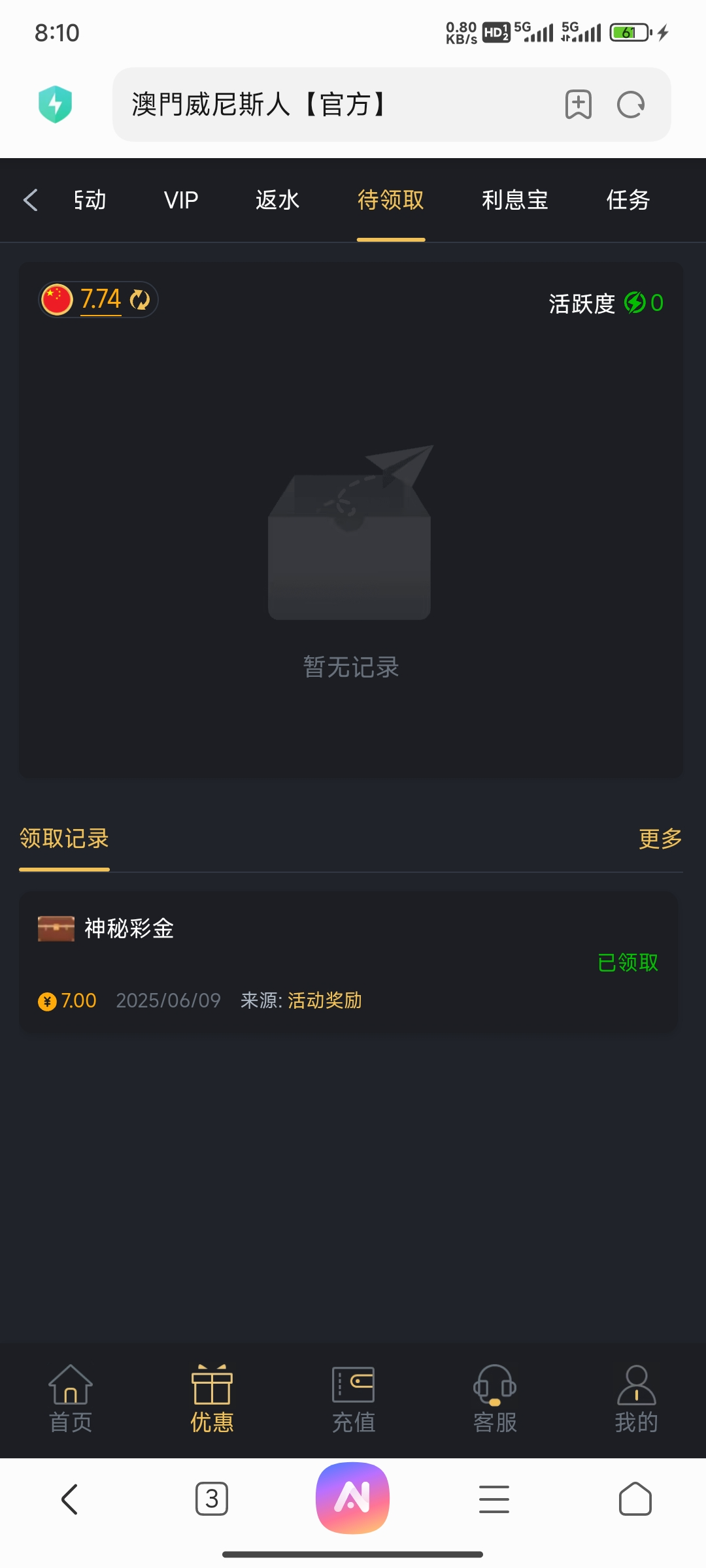706x1568 pixels.
Task: Open the browser security shield
Action: [x=55, y=105]
